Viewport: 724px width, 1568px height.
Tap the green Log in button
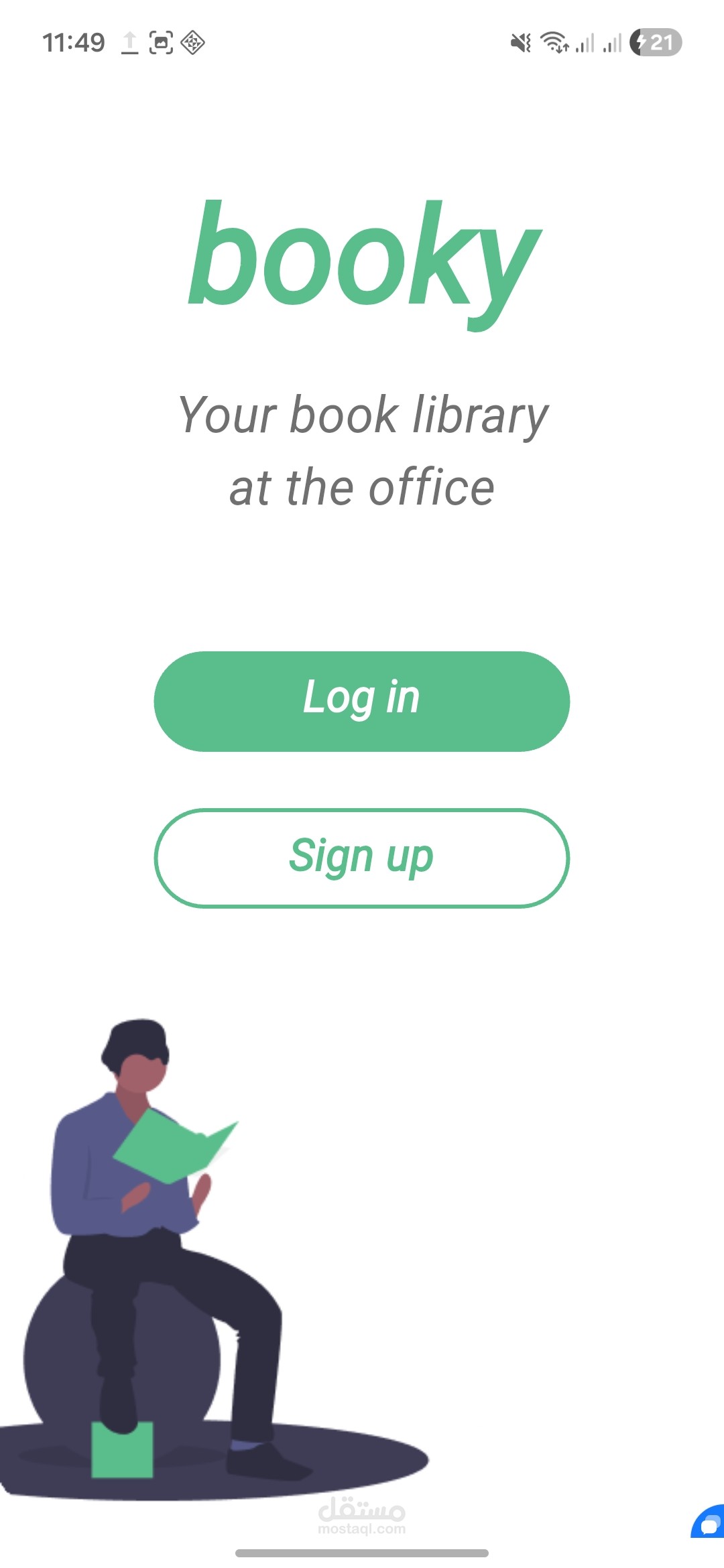tap(362, 701)
